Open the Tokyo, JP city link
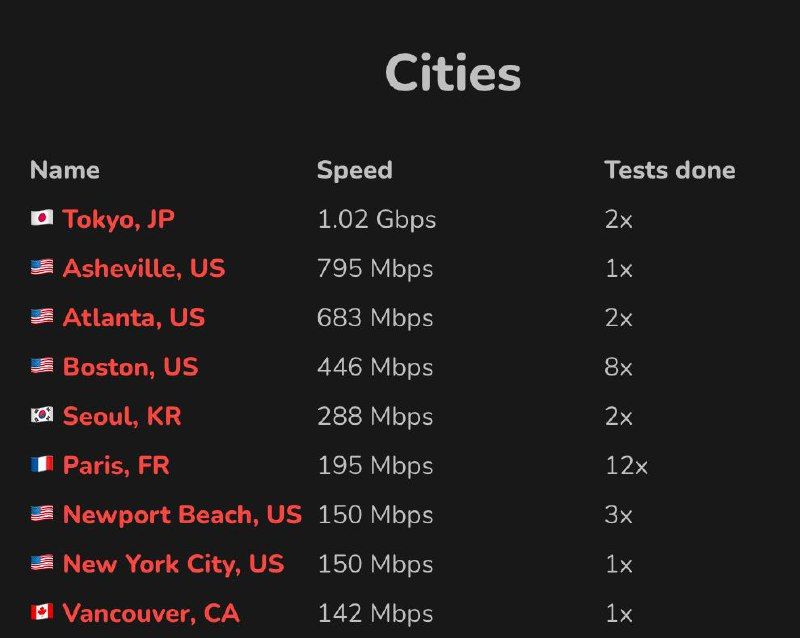Image resolution: width=800 pixels, height=638 pixels. pos(118,219)
